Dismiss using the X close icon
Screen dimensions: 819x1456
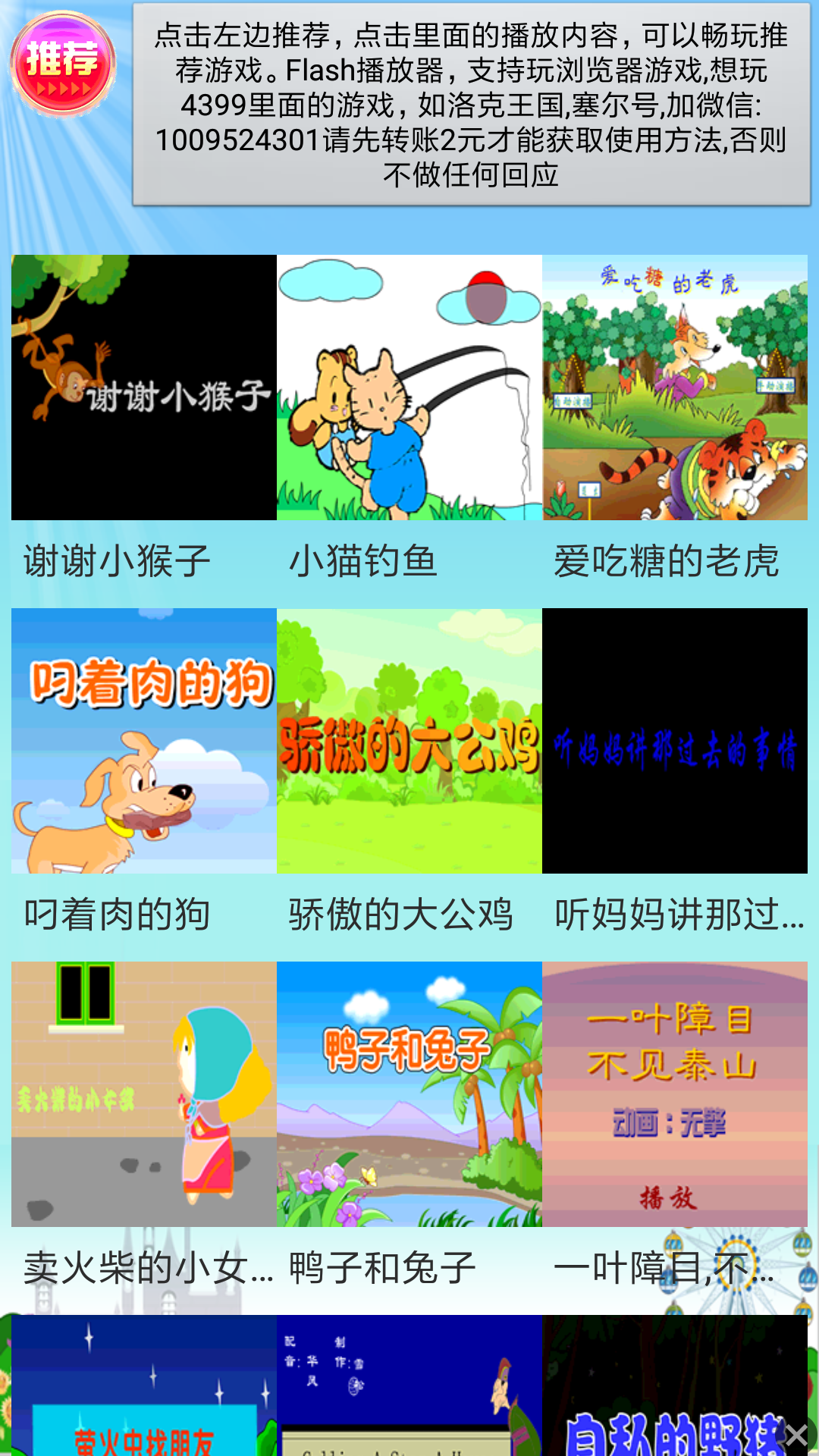(x=796, y=1435)
